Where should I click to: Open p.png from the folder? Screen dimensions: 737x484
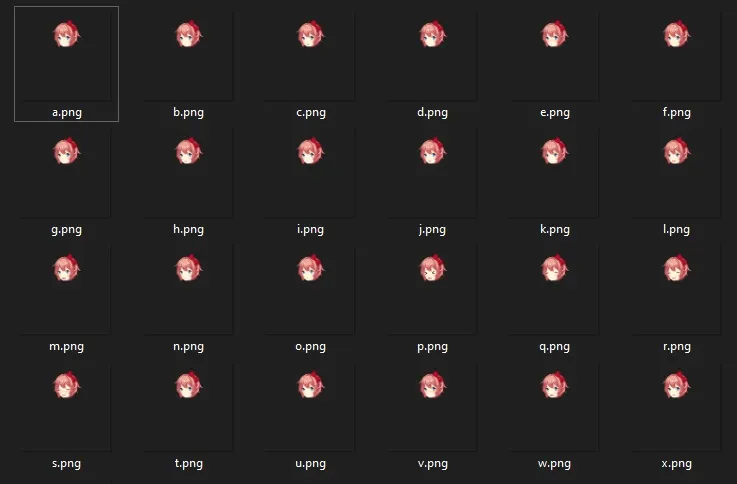click(x=432, y=290)
